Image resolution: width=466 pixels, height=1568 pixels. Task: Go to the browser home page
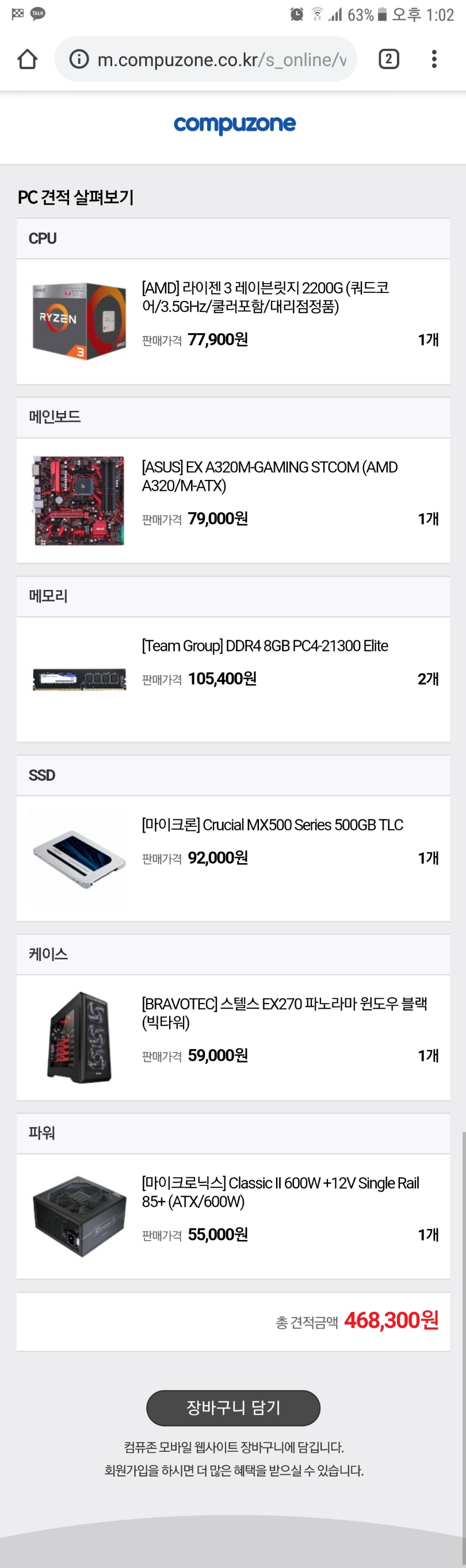28,59
